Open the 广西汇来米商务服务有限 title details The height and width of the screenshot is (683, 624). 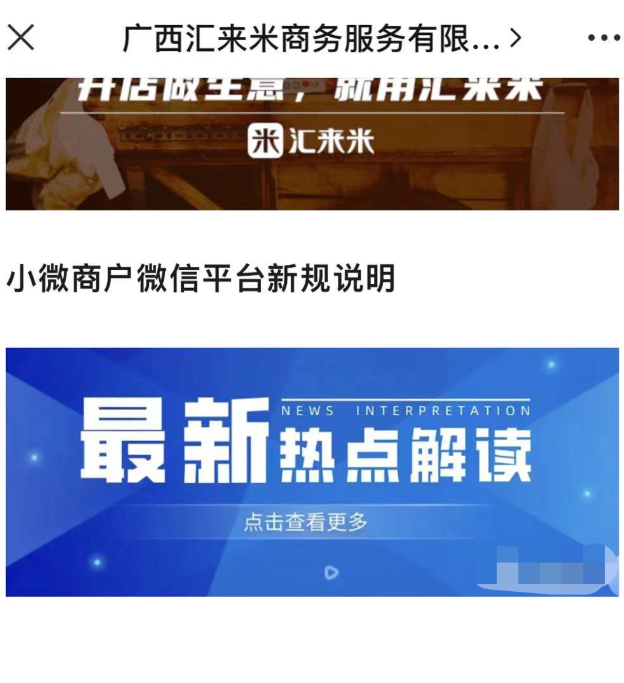click(x=320, y=39)
